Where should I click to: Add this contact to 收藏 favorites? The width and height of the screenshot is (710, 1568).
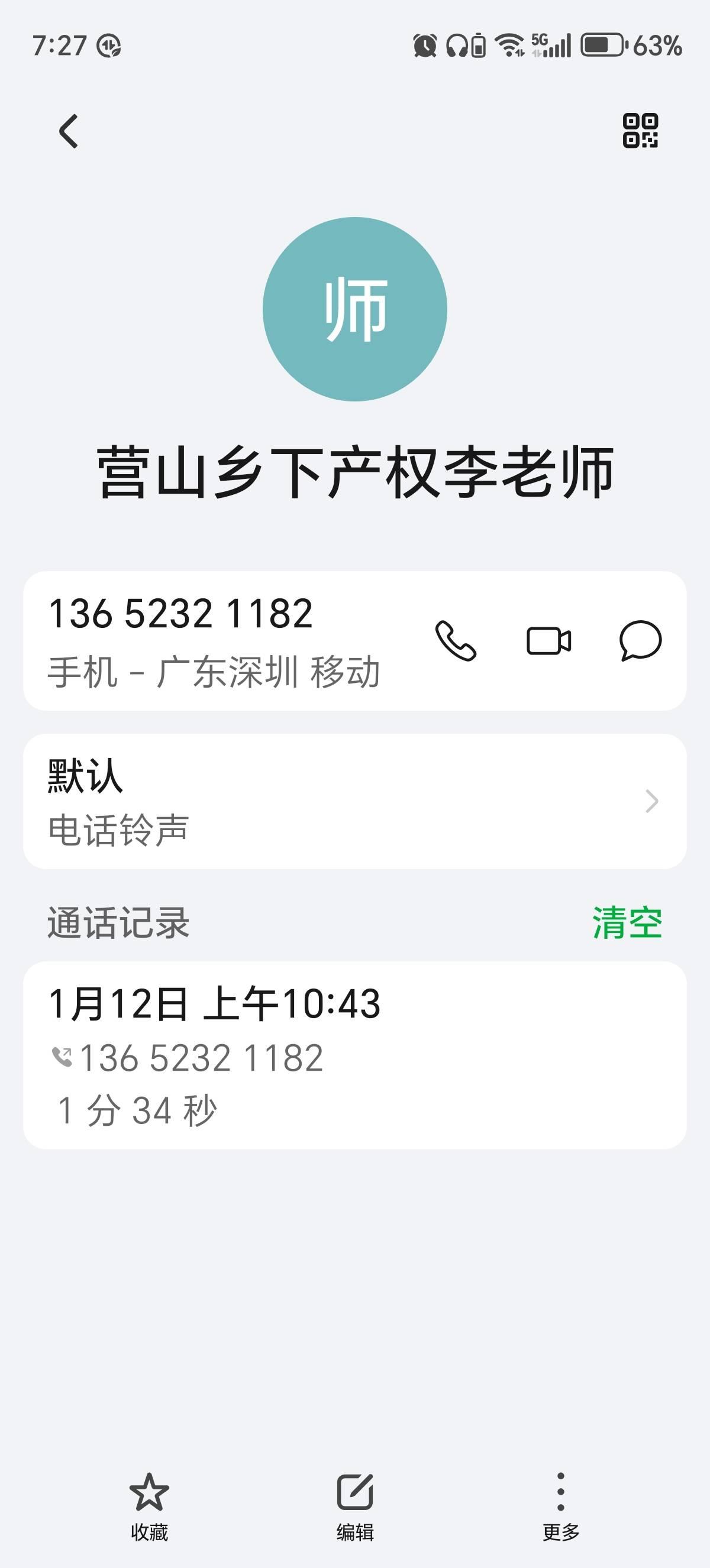pyautogui.click(x=149, y=1505)
